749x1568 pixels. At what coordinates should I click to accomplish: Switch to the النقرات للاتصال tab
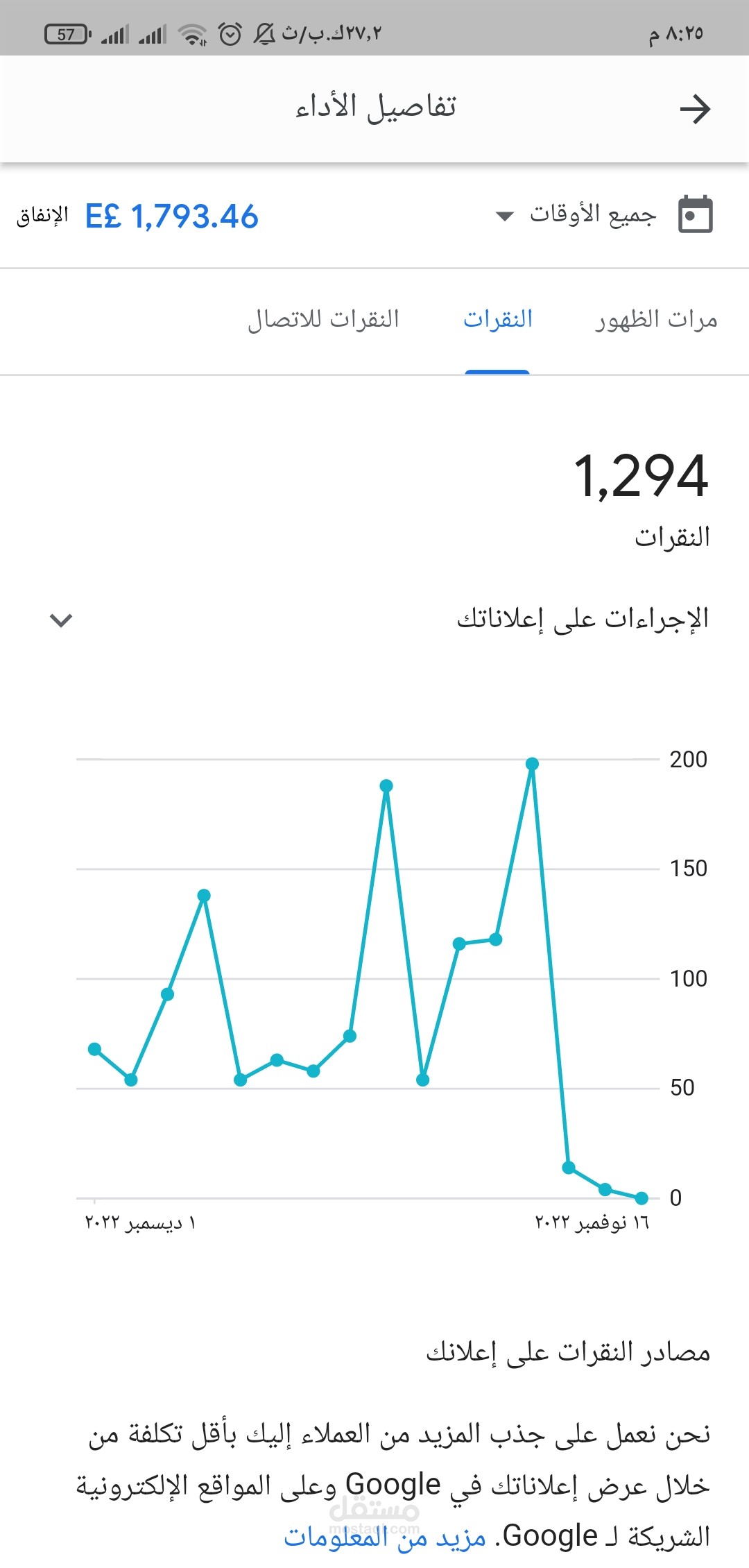click(x=324, y=320)
